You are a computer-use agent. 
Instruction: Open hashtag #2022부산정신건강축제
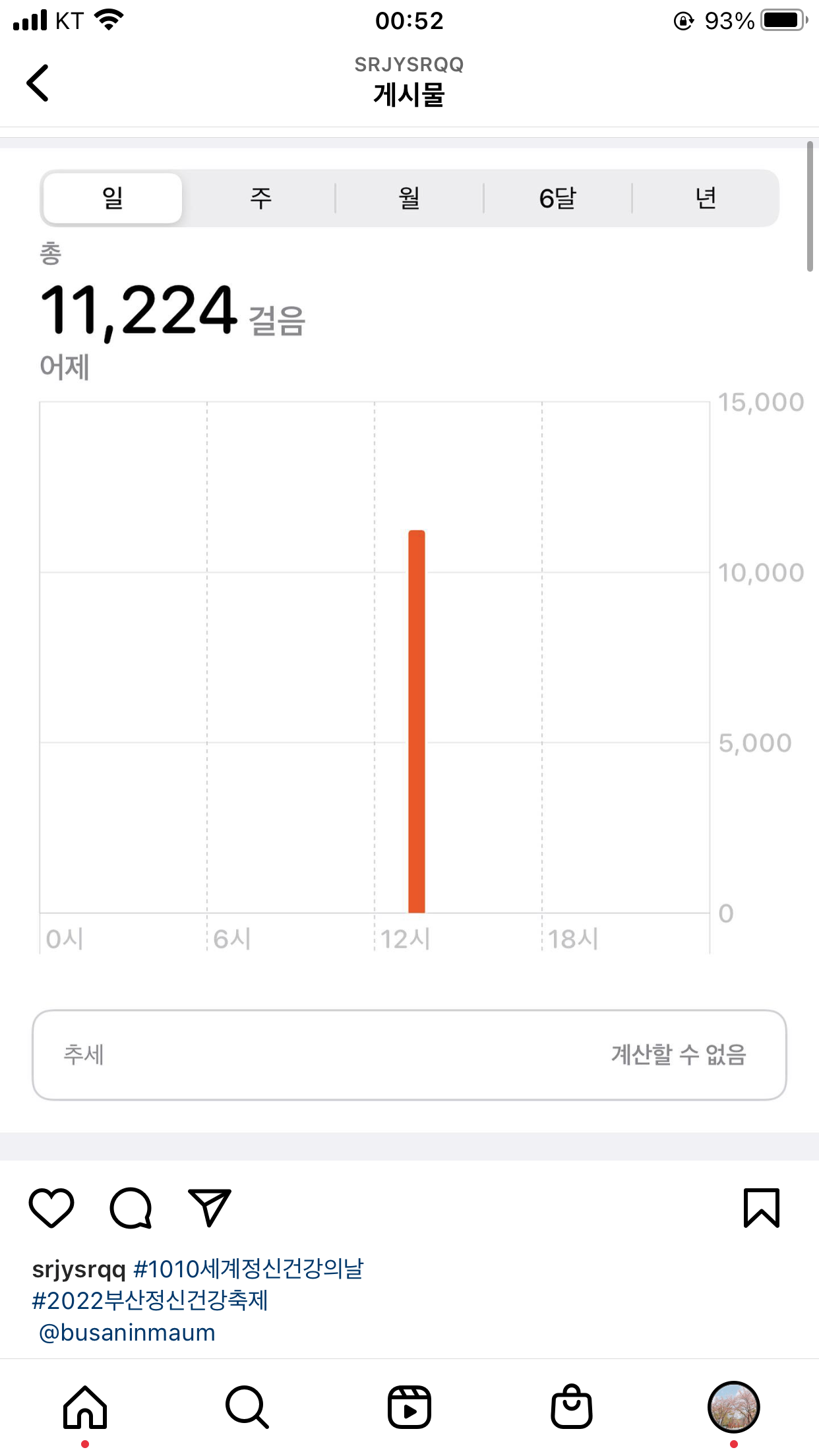(x=150, y=1301)
